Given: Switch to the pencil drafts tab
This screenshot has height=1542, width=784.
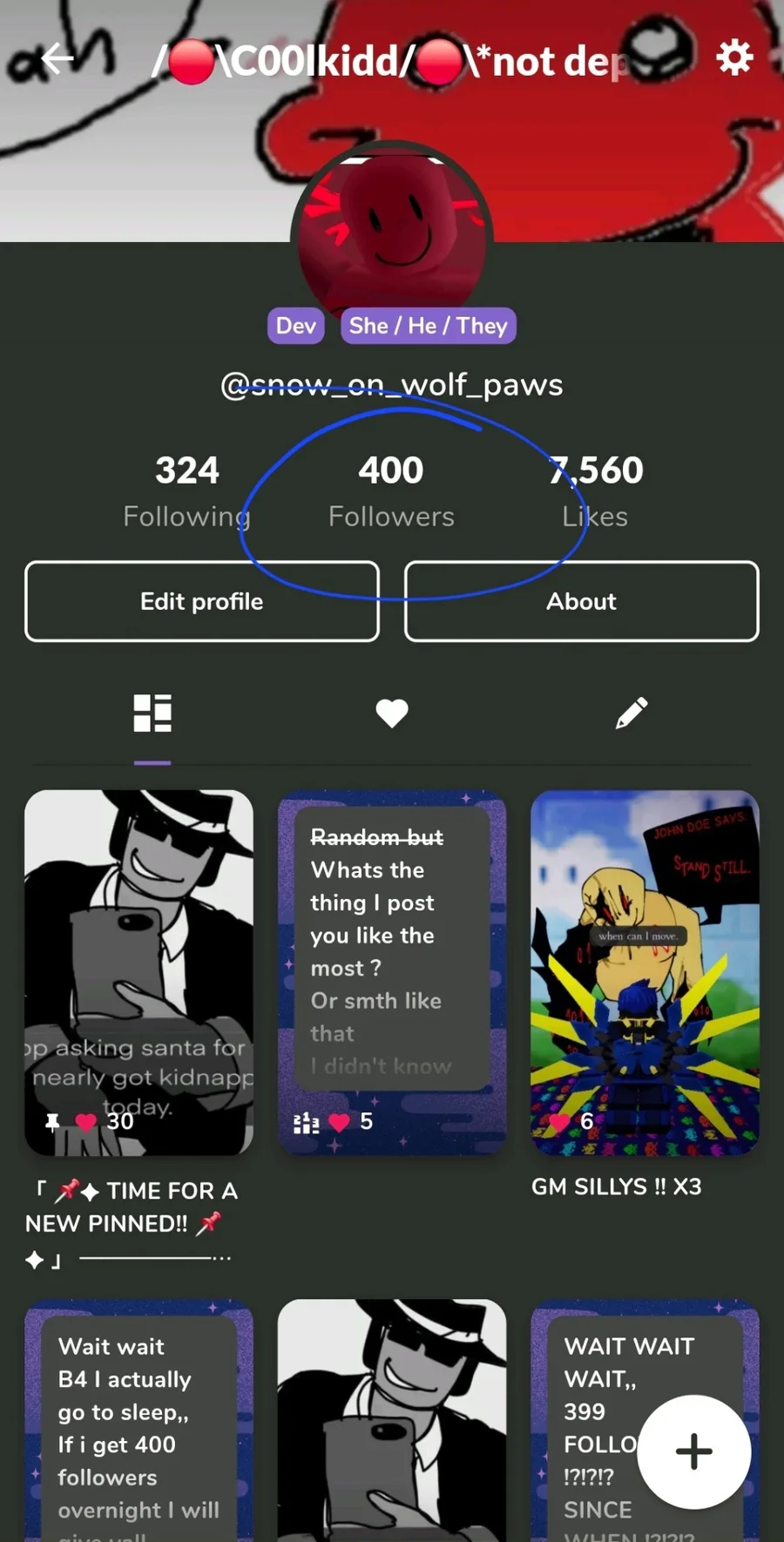Looking at the screenshot, I should (632, 714).
